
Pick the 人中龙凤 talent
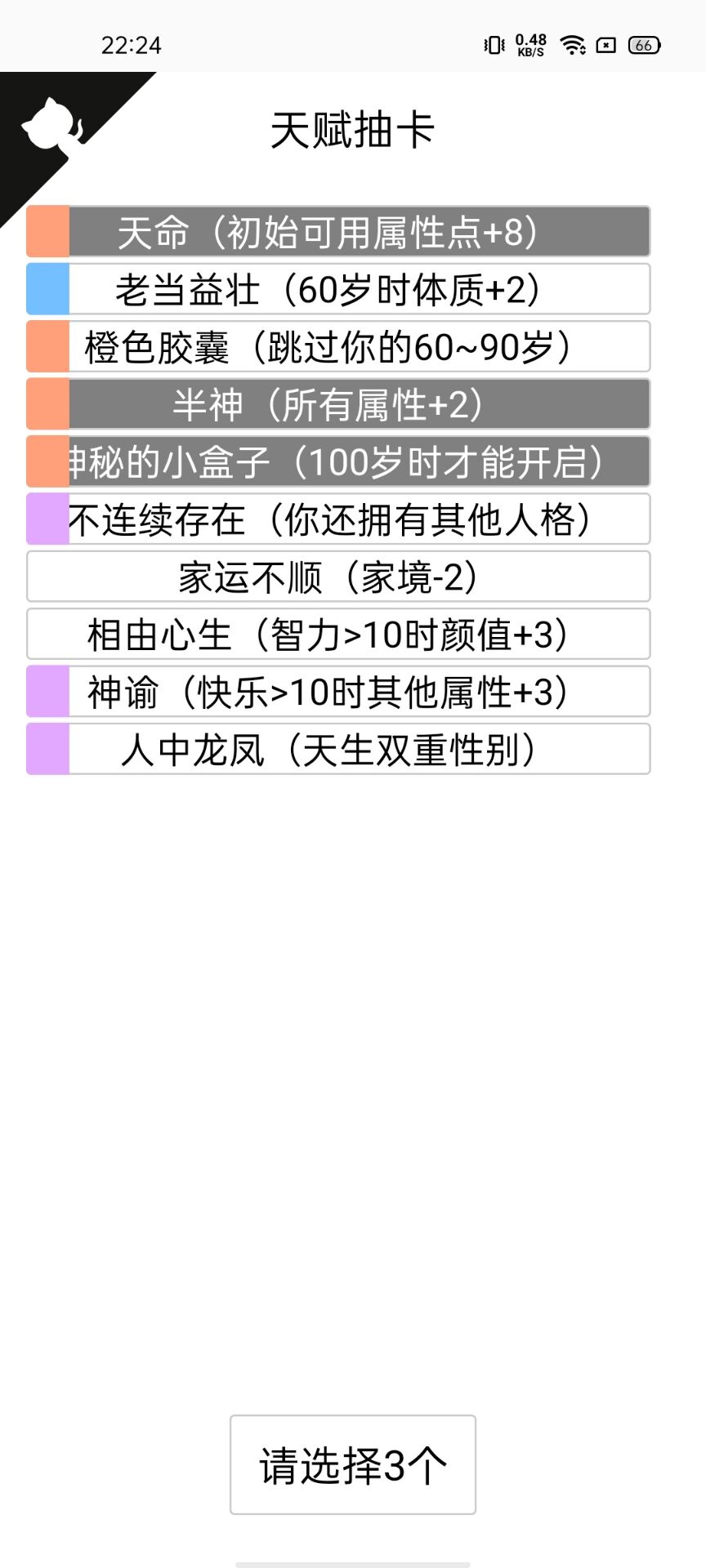click(x=338, y=749)
